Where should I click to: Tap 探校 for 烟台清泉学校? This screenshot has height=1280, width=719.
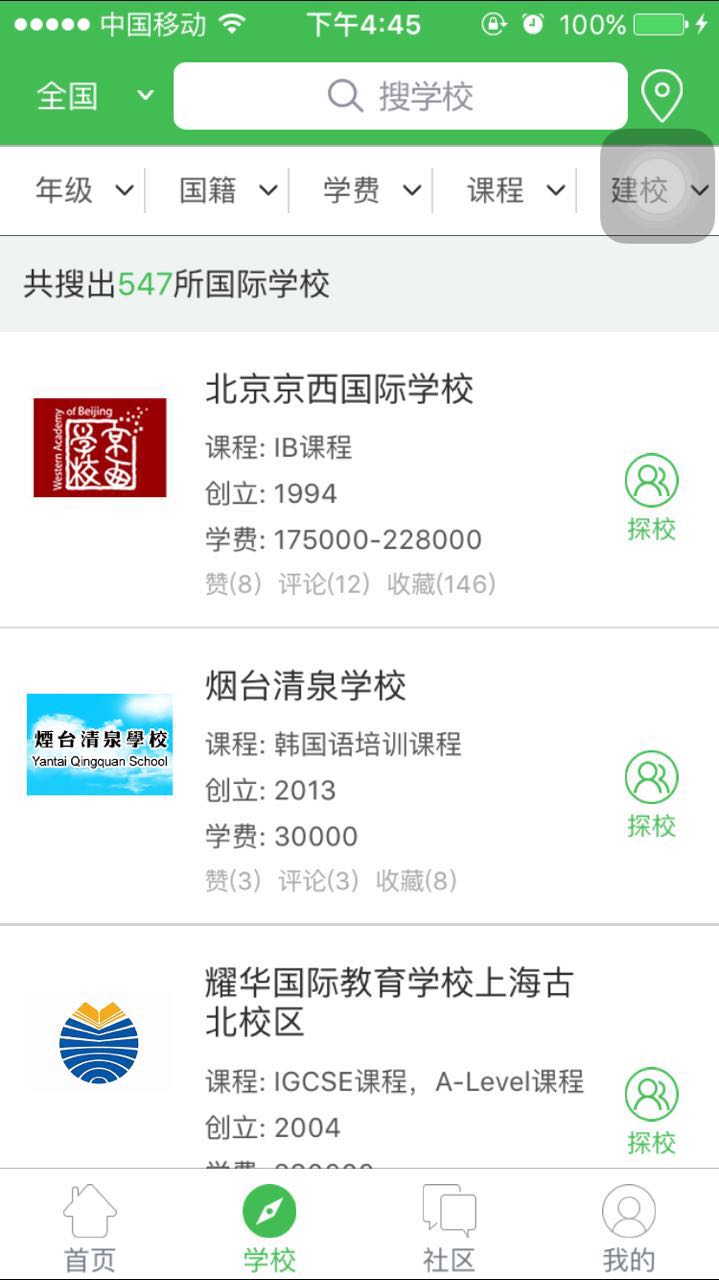(651, 795)
